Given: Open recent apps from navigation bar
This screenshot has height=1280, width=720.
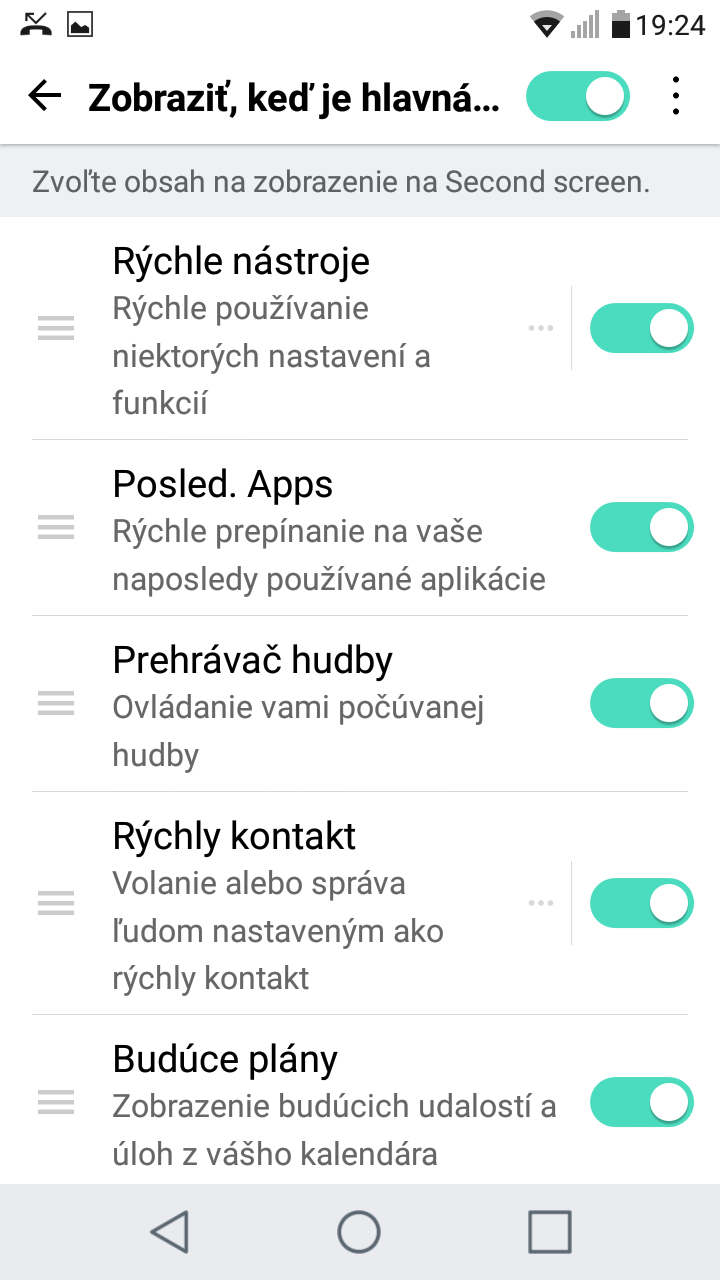Looking at the screenshot, I should pos(549,1232).
